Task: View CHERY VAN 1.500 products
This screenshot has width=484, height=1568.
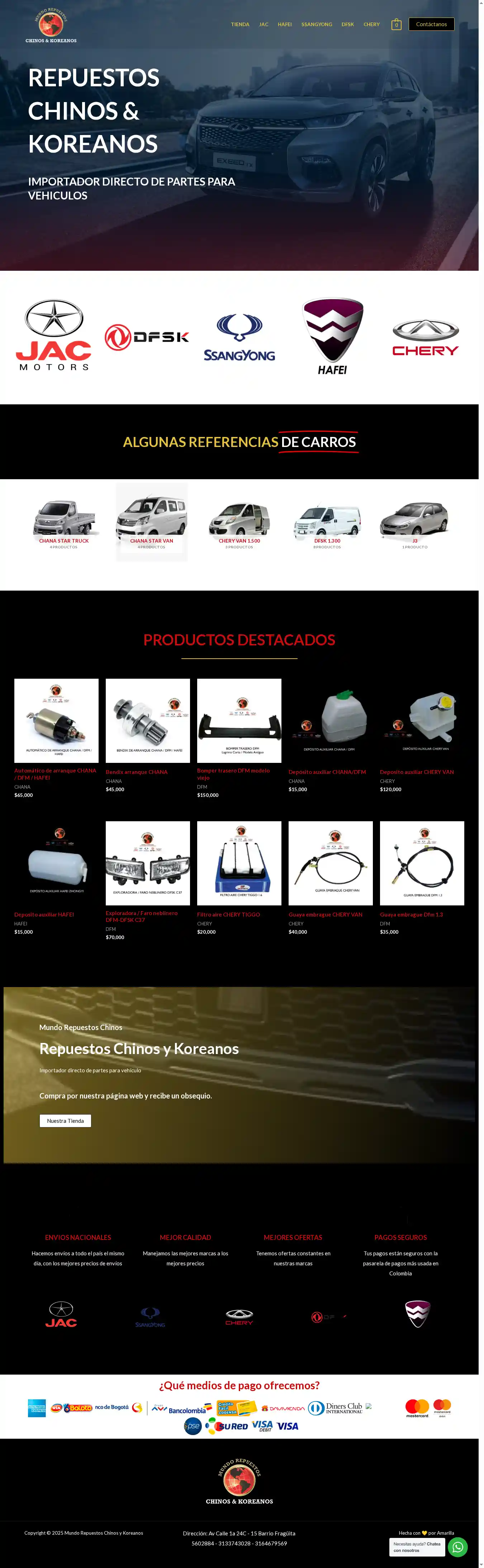Action: point(239,540)
